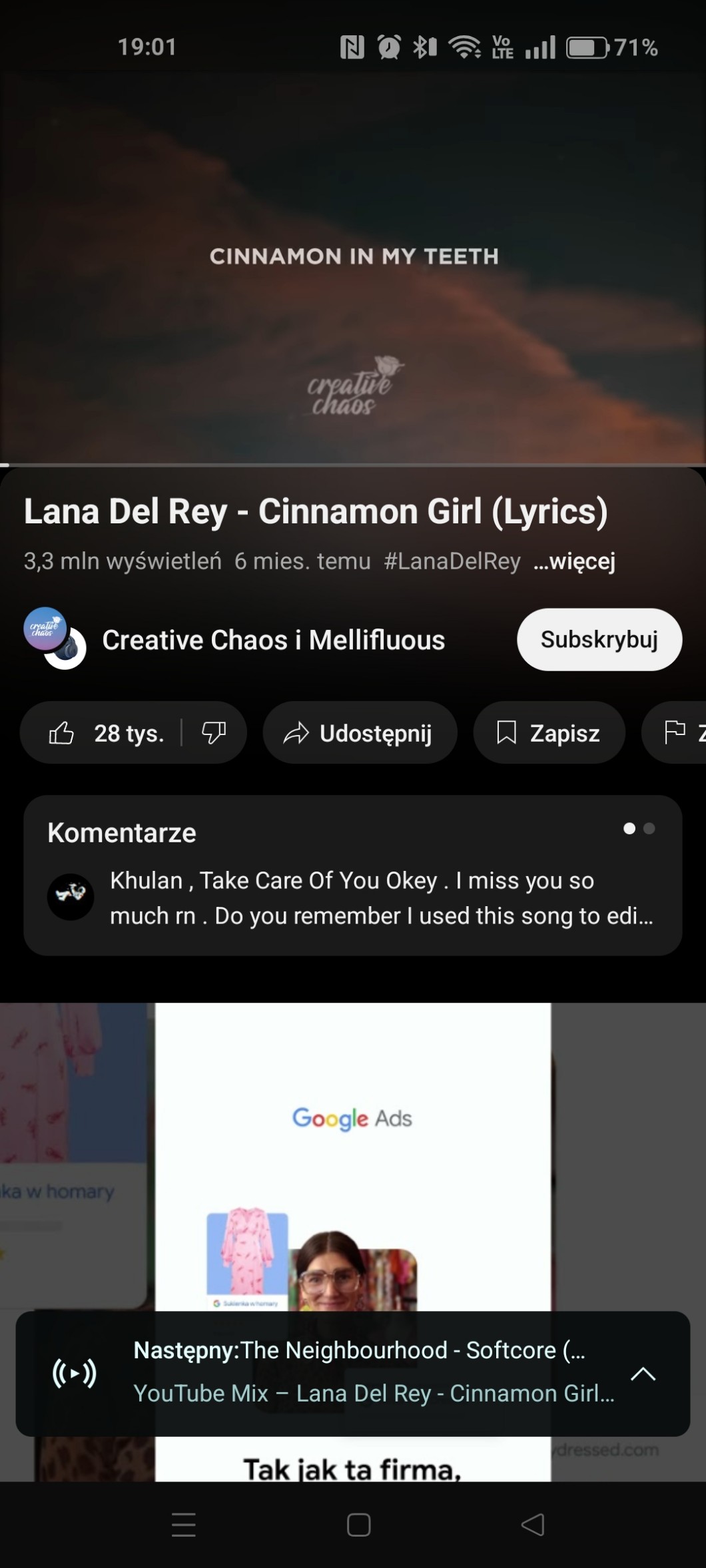Expand video description via …więcej

(x=574, y=561)
